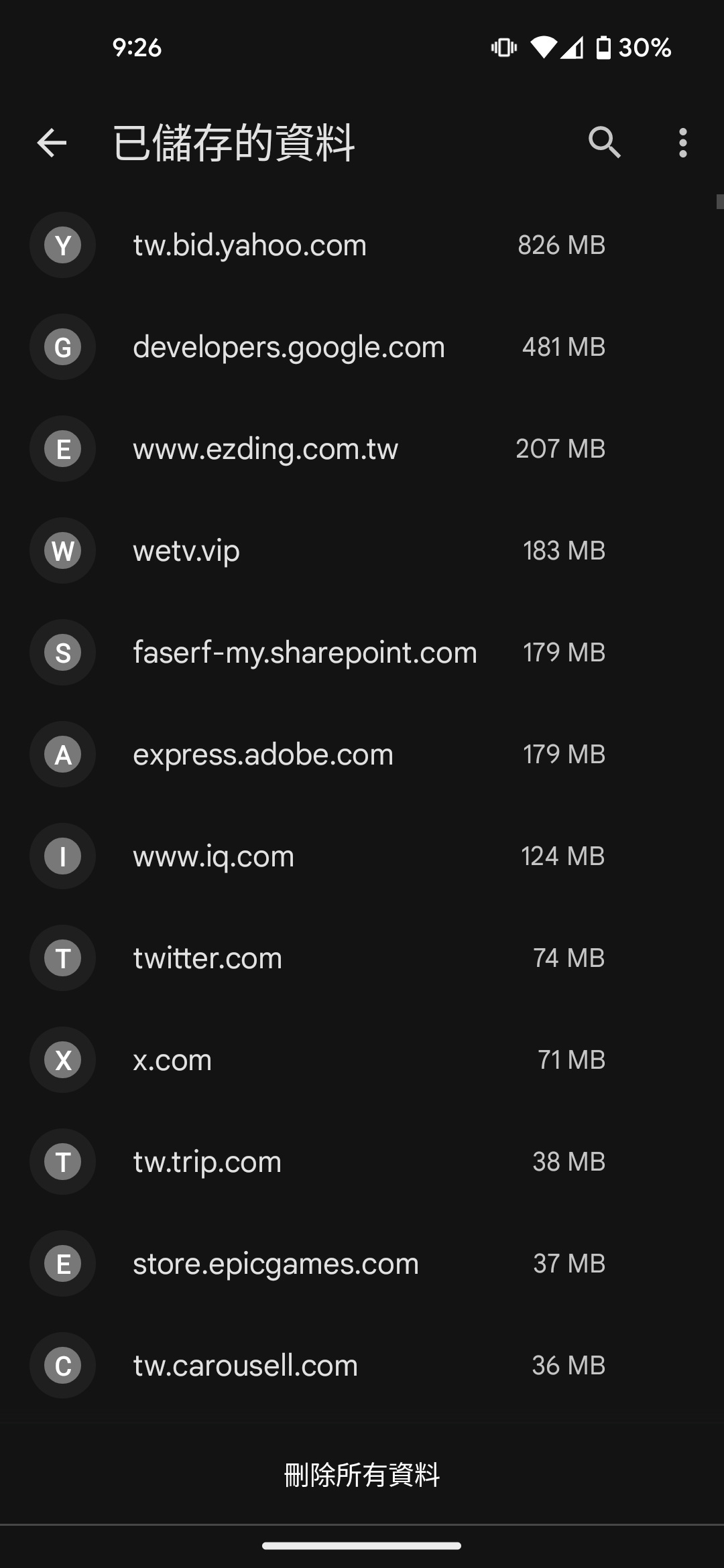Tap the tw.carousell.com row
Viewport: 724px width, 1568px height.
coord(362,1366)
